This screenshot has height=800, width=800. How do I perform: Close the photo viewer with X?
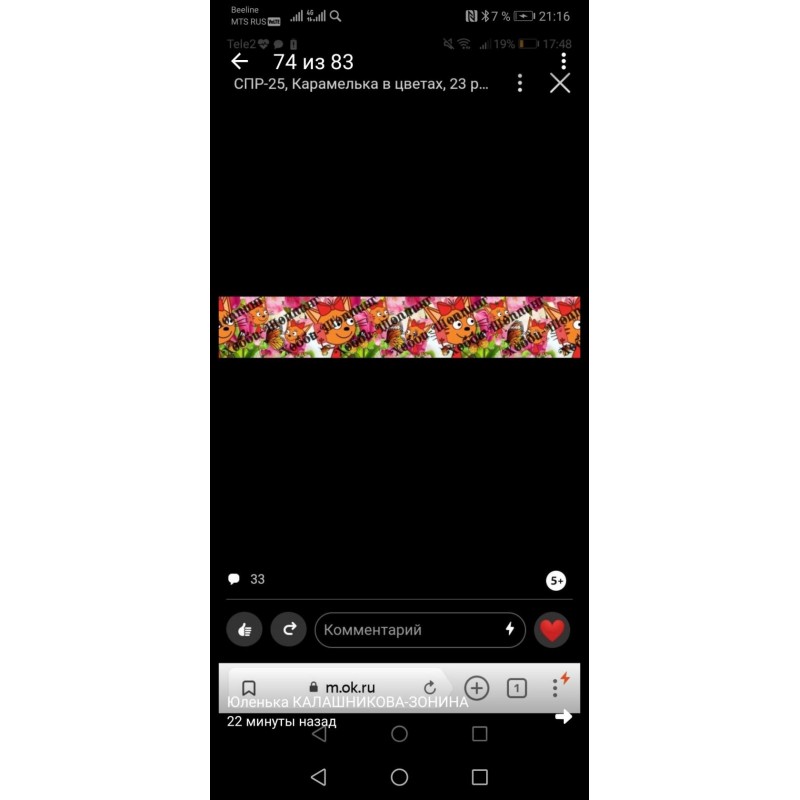pyautogui.click(x=560, y=83)
